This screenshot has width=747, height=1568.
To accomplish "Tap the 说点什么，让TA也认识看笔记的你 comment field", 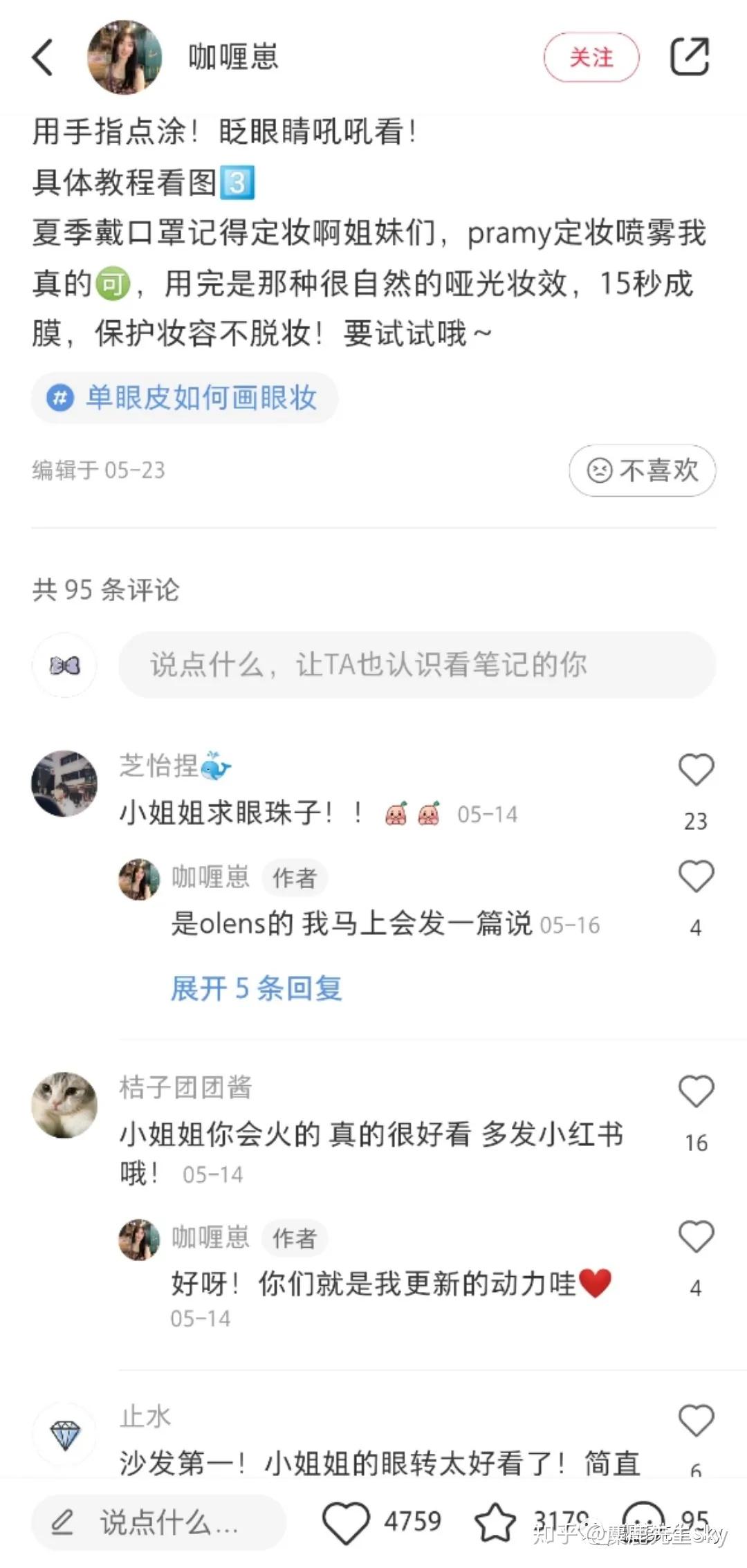I will pos(416,665).
